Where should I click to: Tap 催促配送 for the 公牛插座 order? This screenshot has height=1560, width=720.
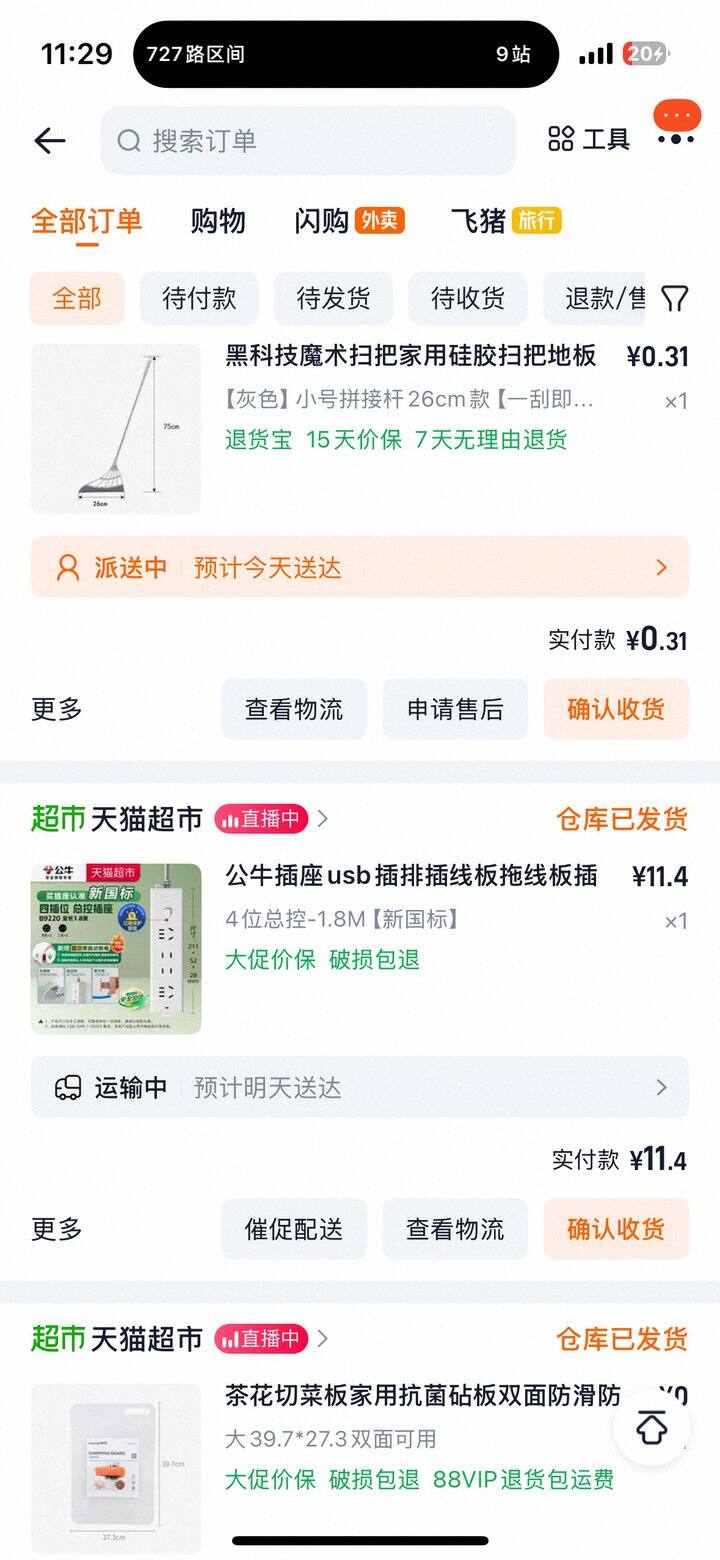click(294, 1229)
